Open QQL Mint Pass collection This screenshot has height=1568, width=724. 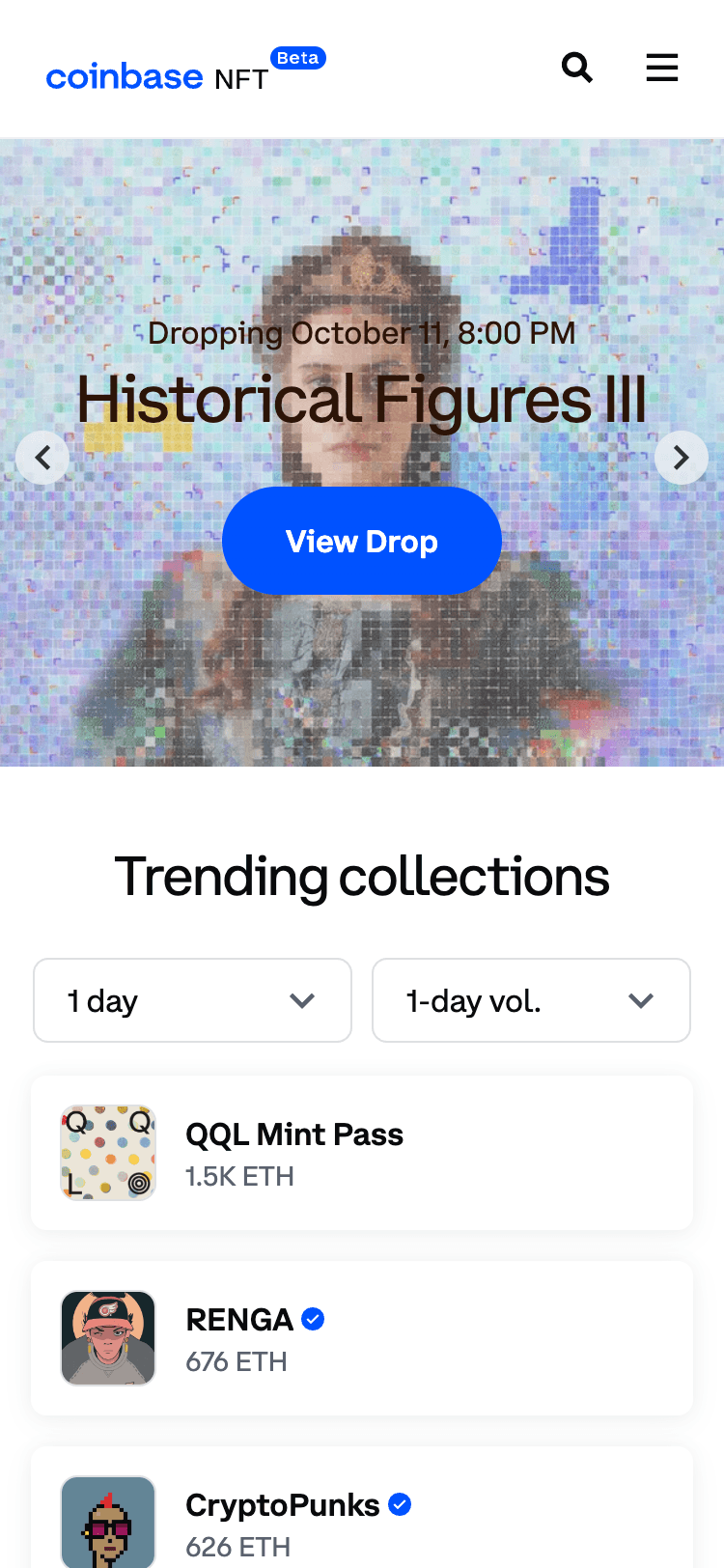coord(362,1153)
